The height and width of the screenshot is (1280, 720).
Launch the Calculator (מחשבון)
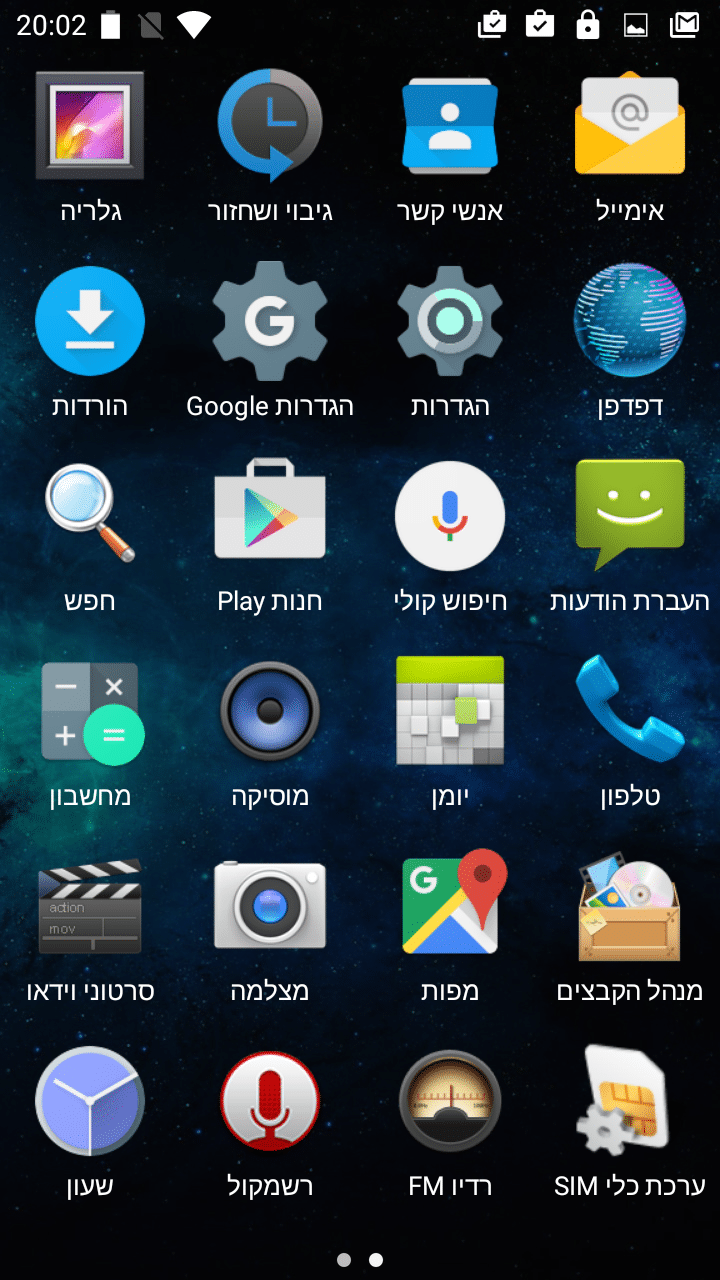90,712
